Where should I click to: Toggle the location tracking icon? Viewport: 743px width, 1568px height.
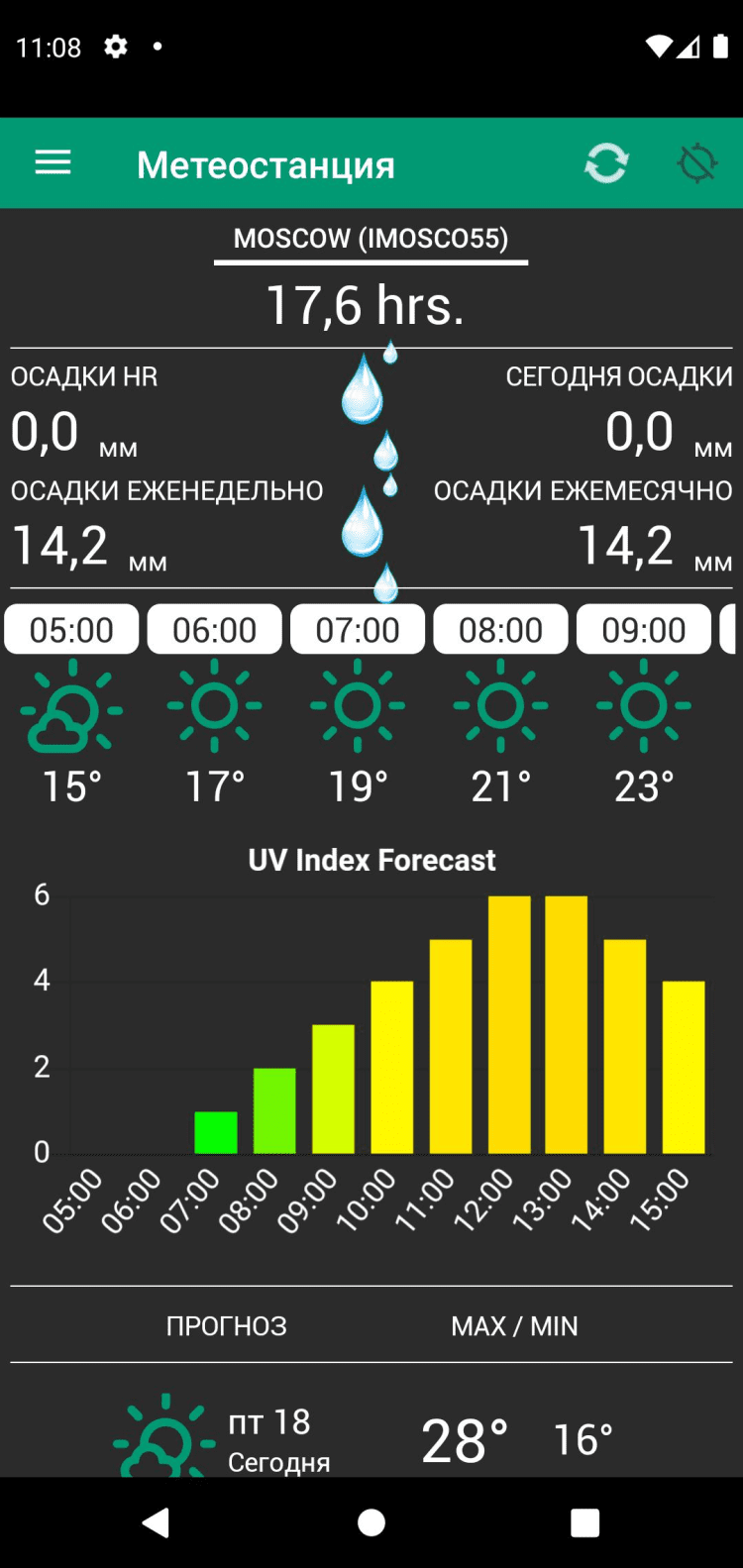(x=696, y=163)
